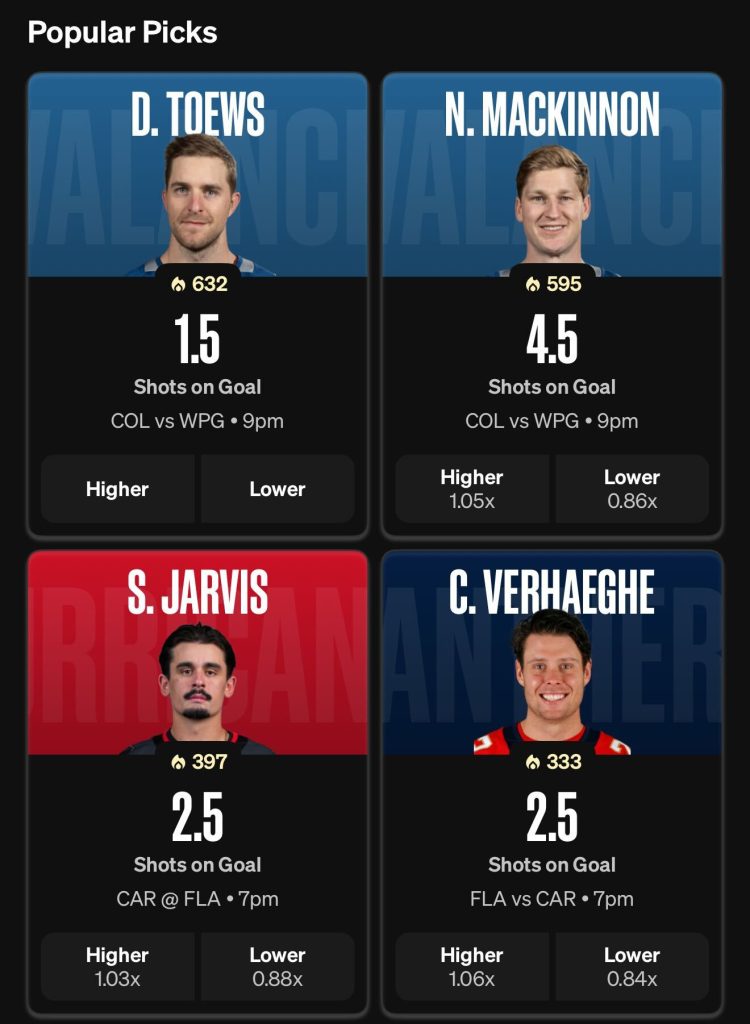Image resolution: width=750 pixels, height=1024 pixels.
Task: Select Lower 0.86x for N. MacKinnon
Action: [x=632, y=489]
